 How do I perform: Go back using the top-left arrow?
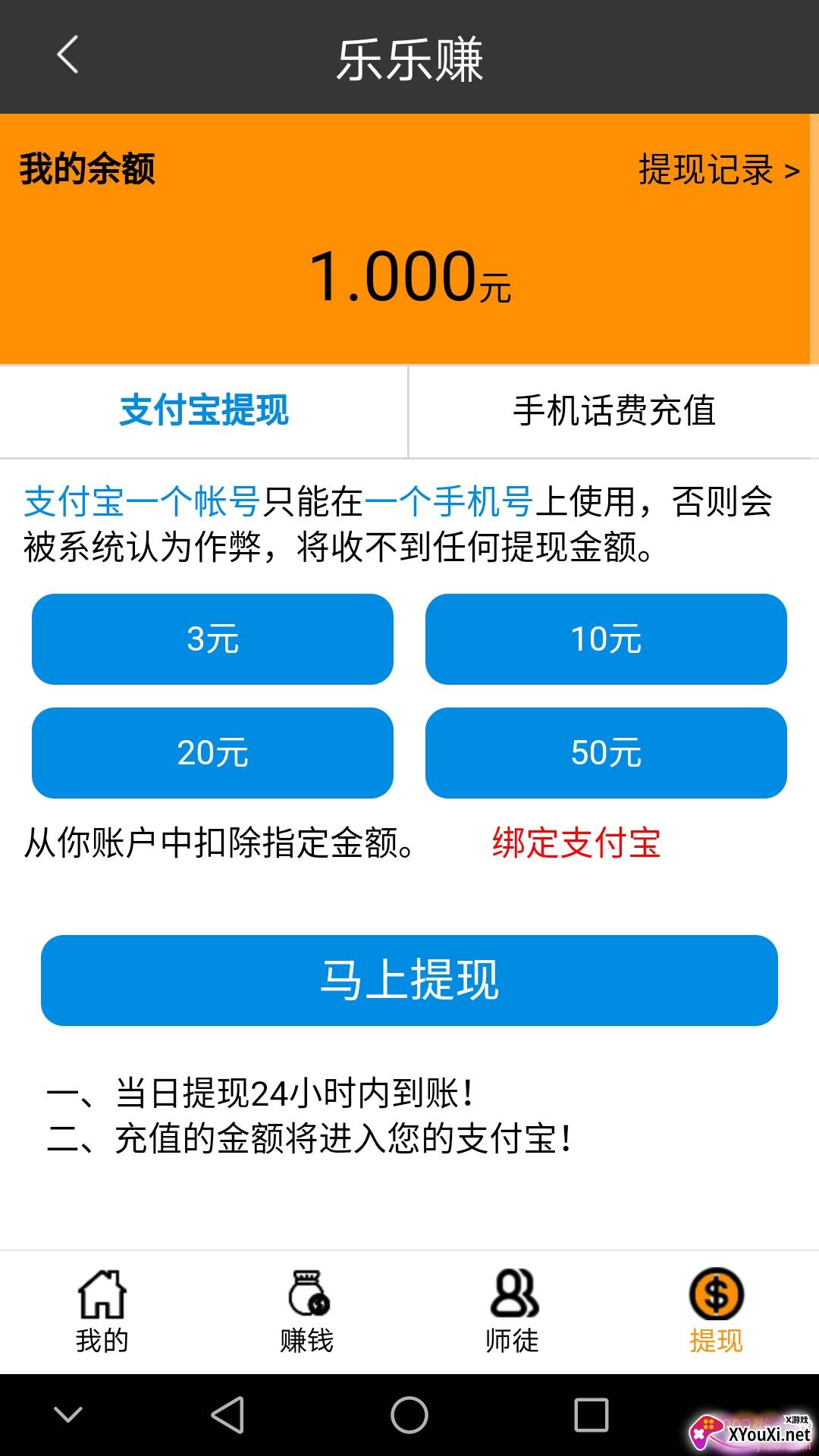point(67,55)
